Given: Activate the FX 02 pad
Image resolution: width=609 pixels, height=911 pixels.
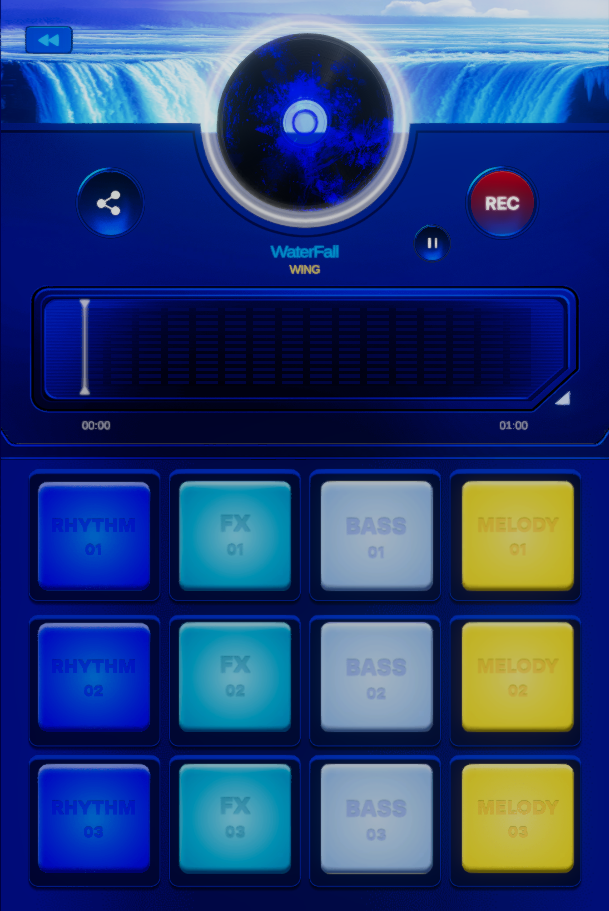Looking at the screenshot, I should tap(235, 677).
